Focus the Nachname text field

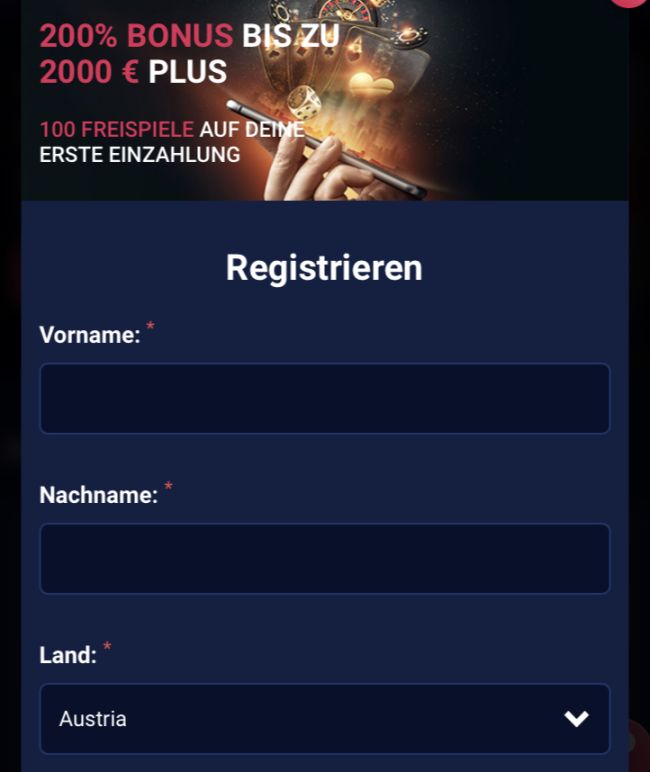coord(324,558)
